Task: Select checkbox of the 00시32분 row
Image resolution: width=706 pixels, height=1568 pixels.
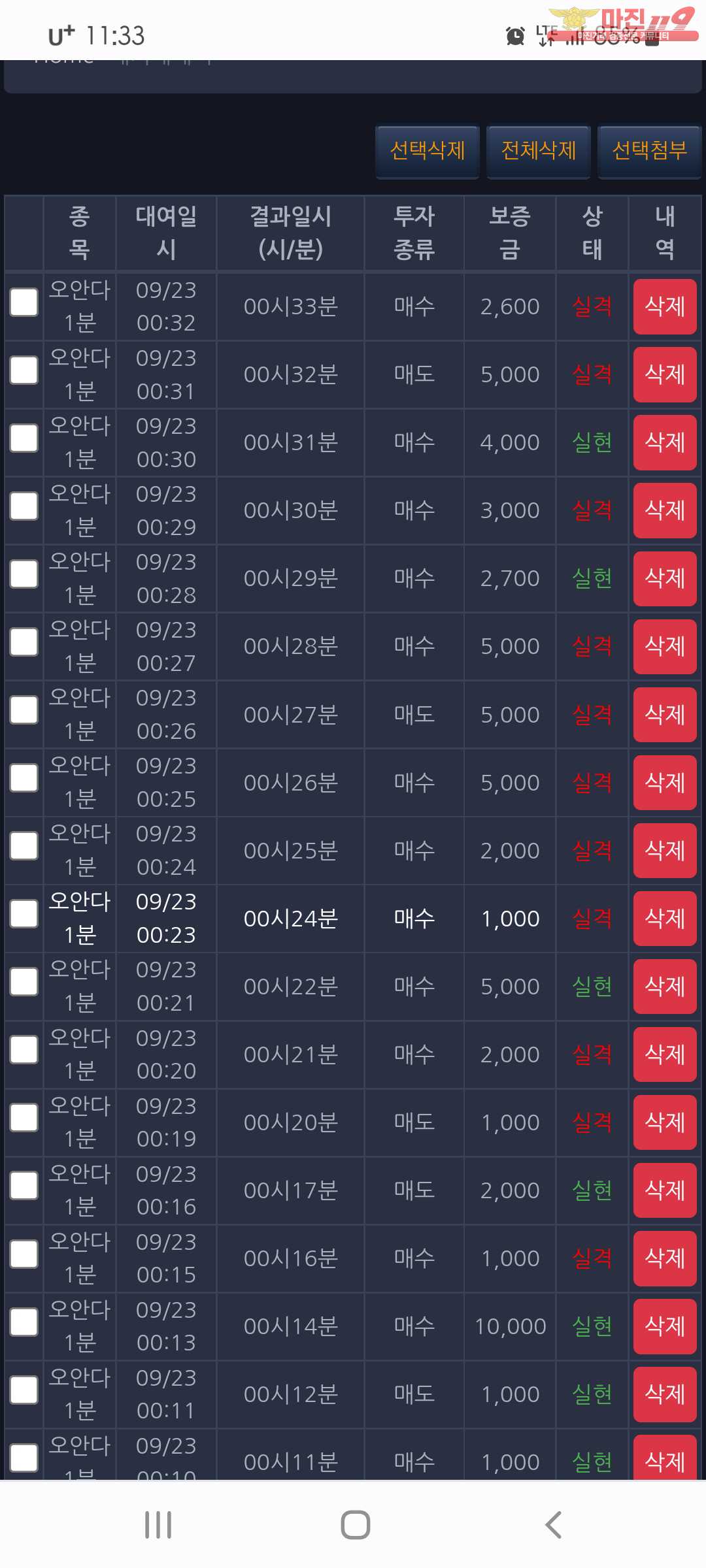Action: pyautogui.click(x=24, y=370)
